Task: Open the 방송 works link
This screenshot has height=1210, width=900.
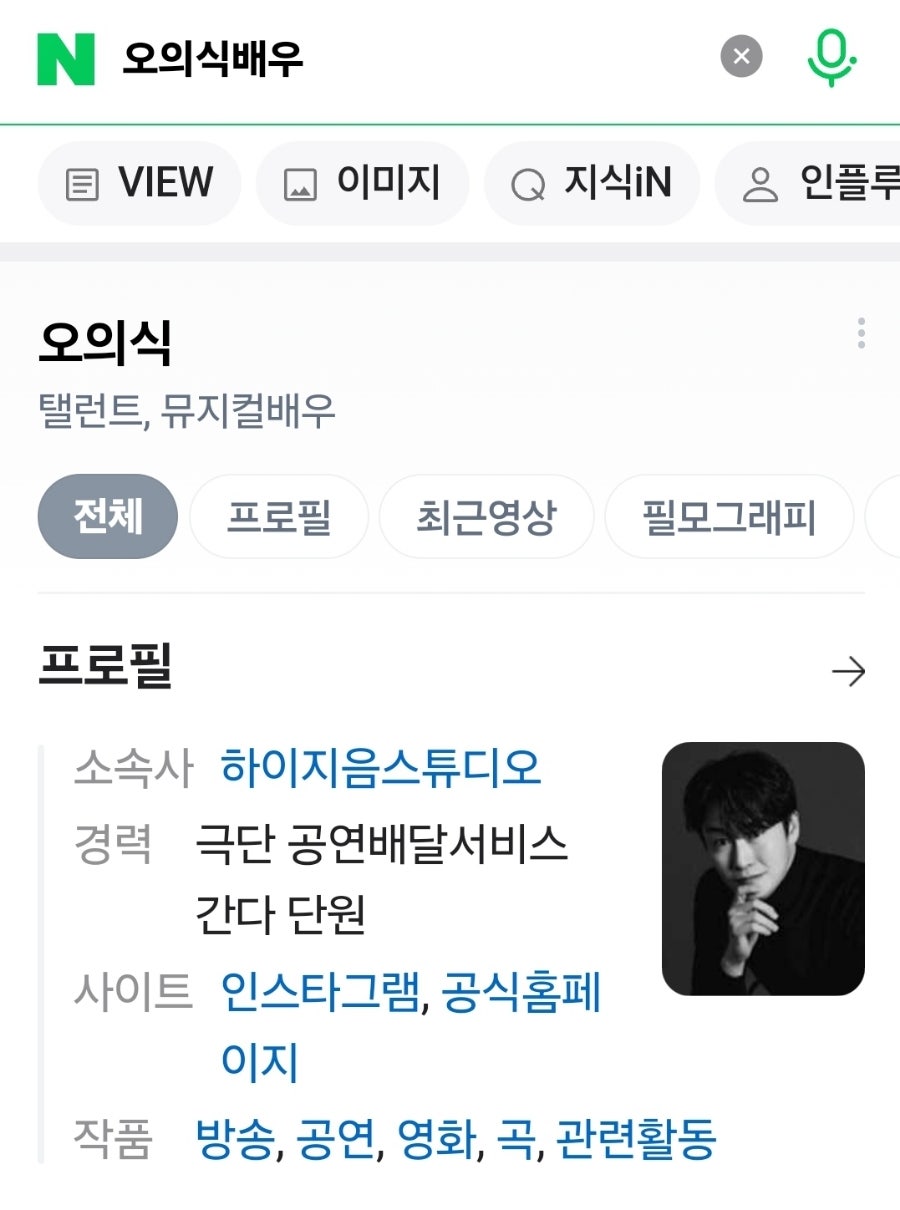Action: pos(234,1139)
